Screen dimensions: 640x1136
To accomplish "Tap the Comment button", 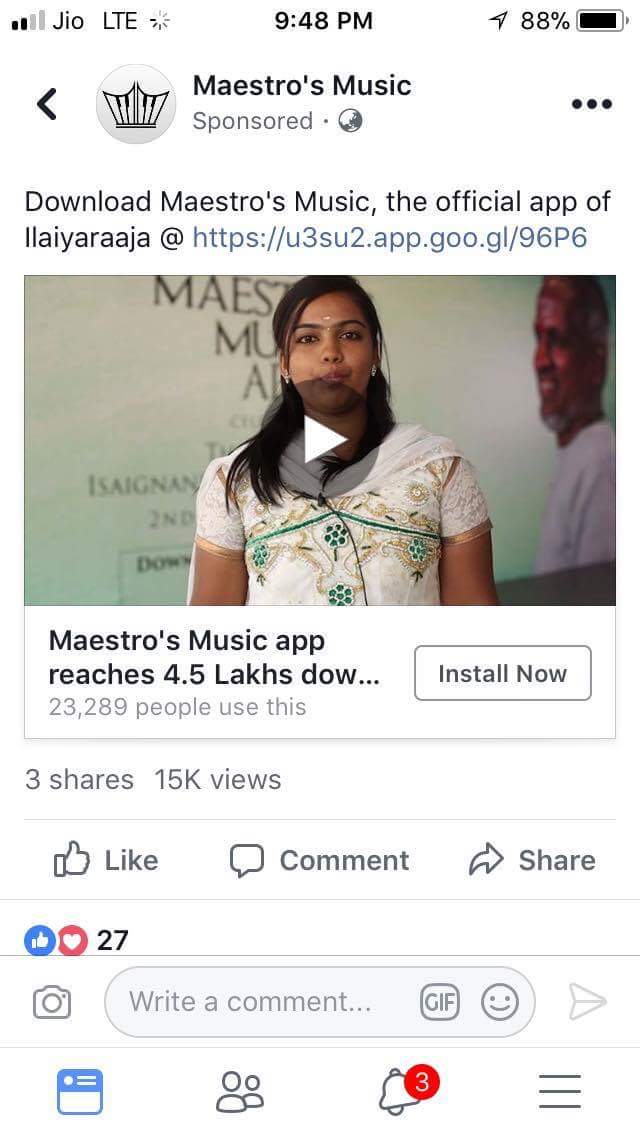I will click(319, 860).
